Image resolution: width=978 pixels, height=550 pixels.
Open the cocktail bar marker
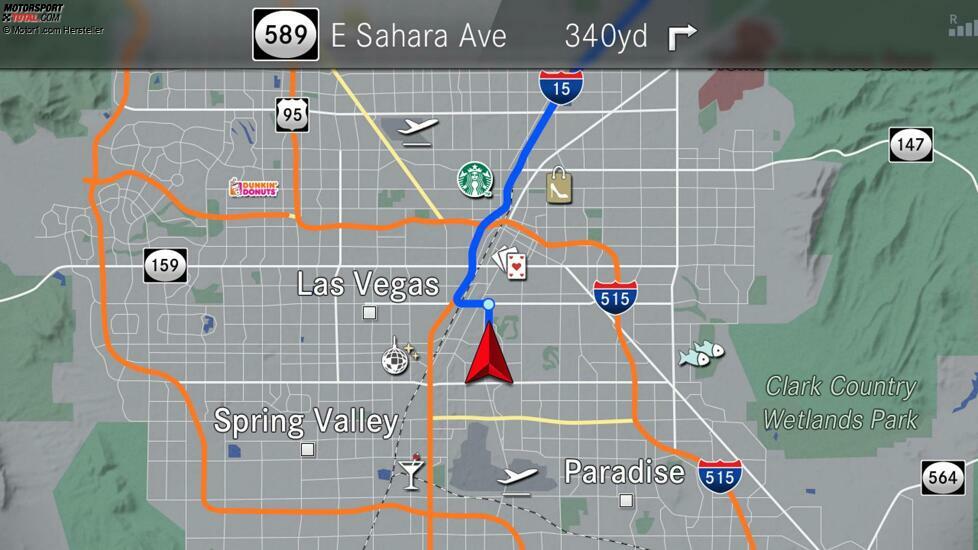[x=411, y=471]
